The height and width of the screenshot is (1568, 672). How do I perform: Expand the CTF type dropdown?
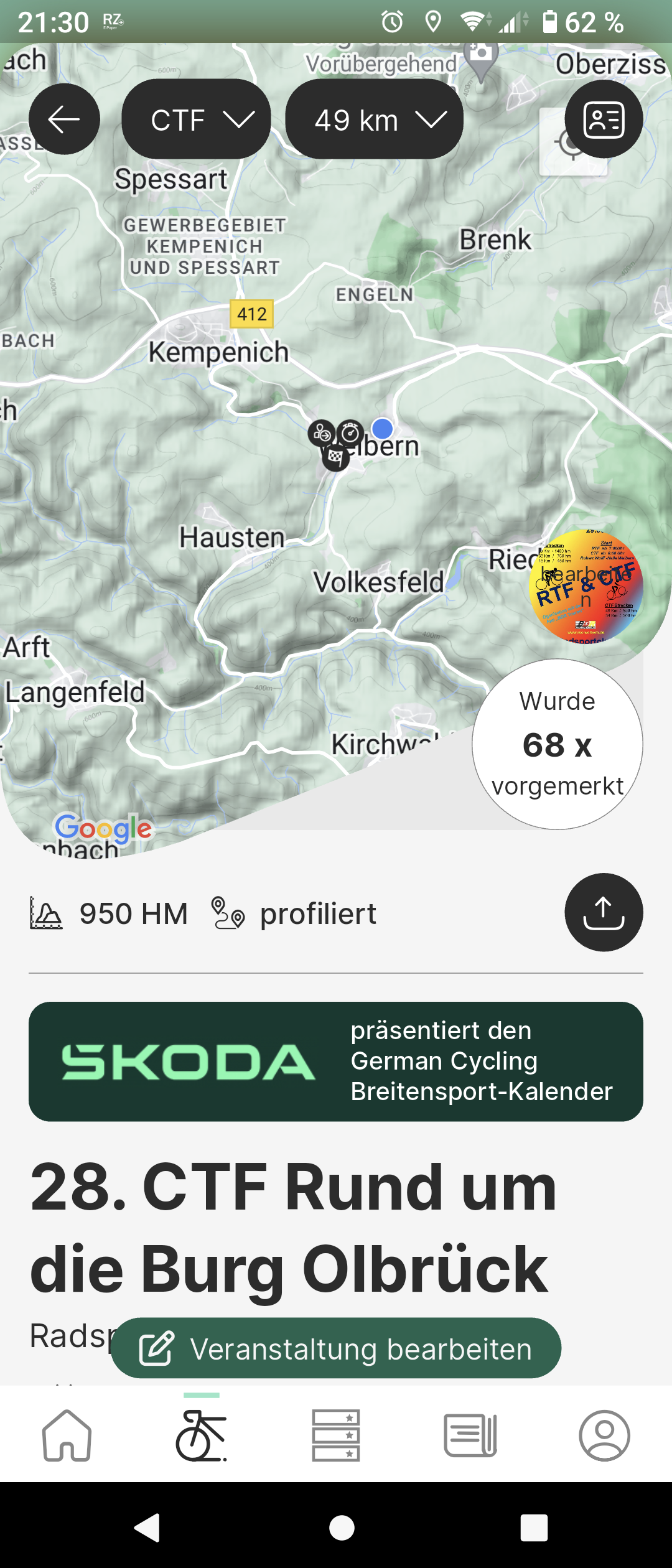pos(196,119)
